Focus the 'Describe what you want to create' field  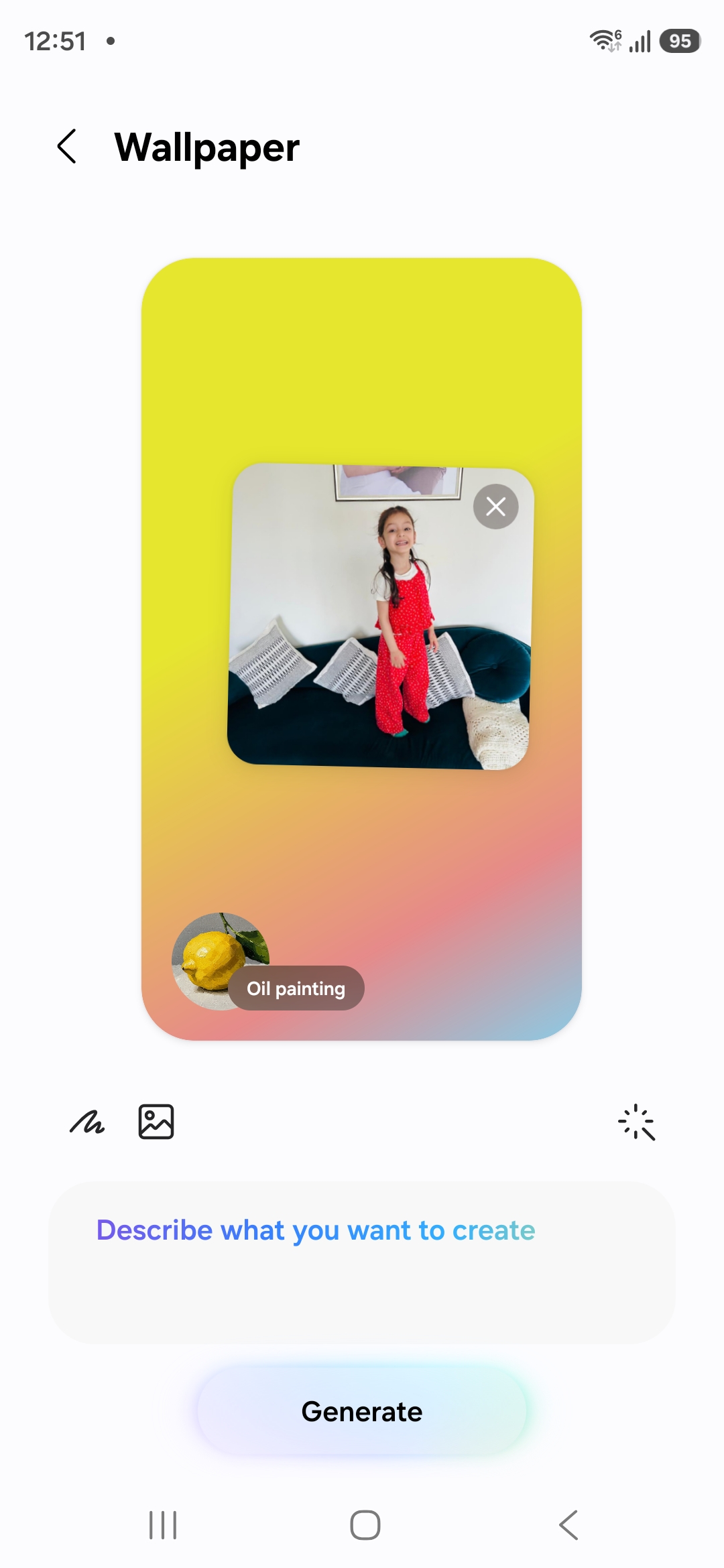click(x=361, y=1261)
